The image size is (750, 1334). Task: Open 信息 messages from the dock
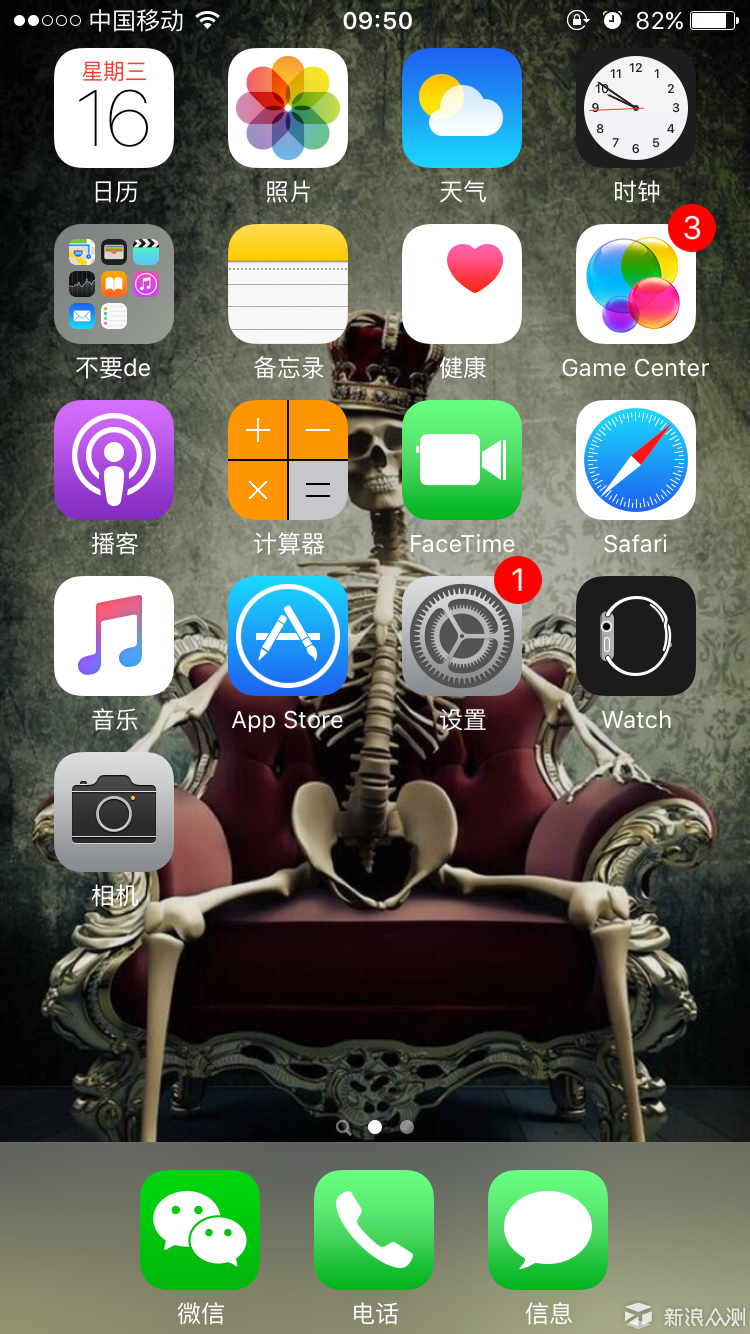point(548,1230)
